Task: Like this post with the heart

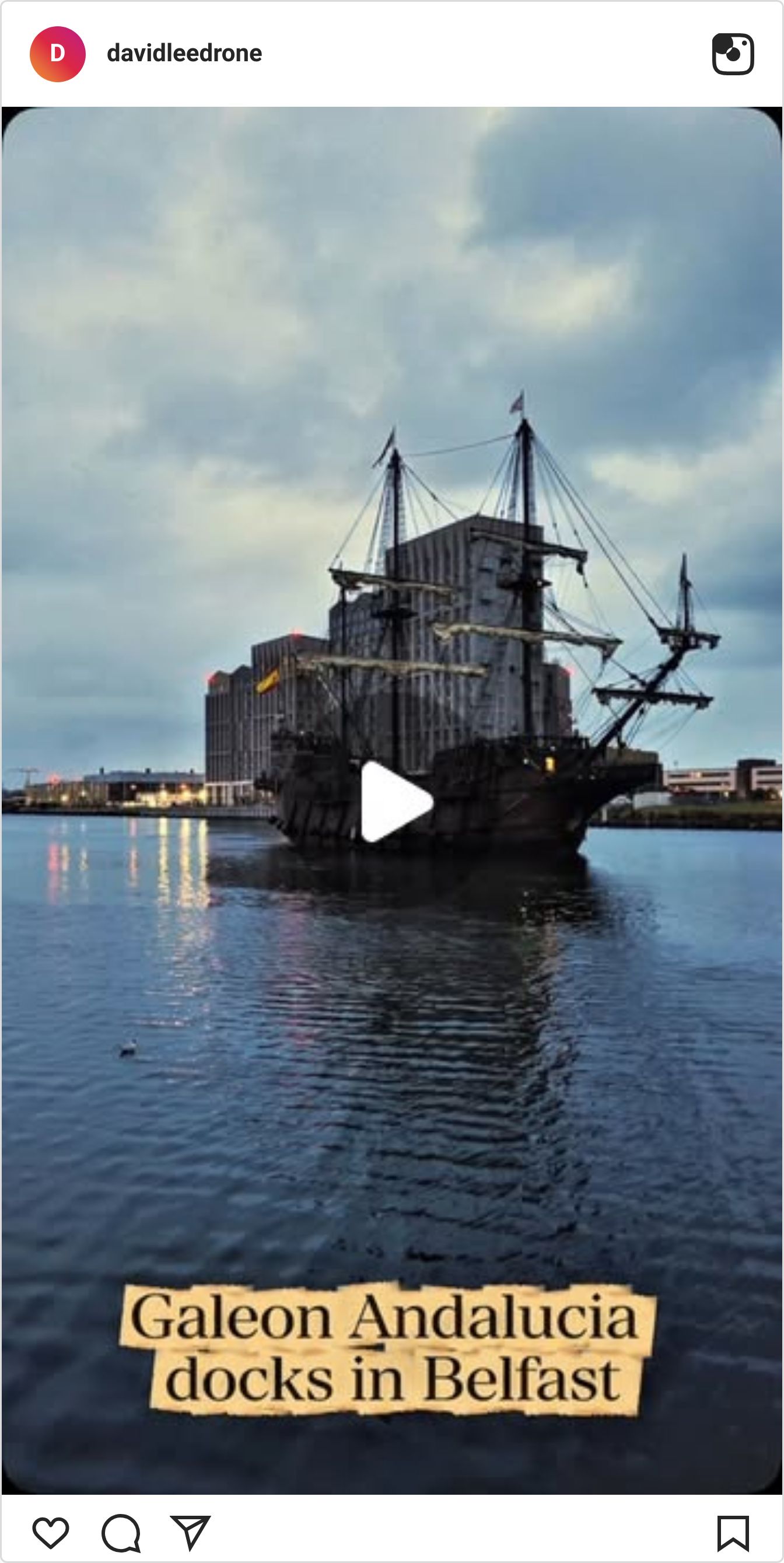Action: pos(50,1532)
